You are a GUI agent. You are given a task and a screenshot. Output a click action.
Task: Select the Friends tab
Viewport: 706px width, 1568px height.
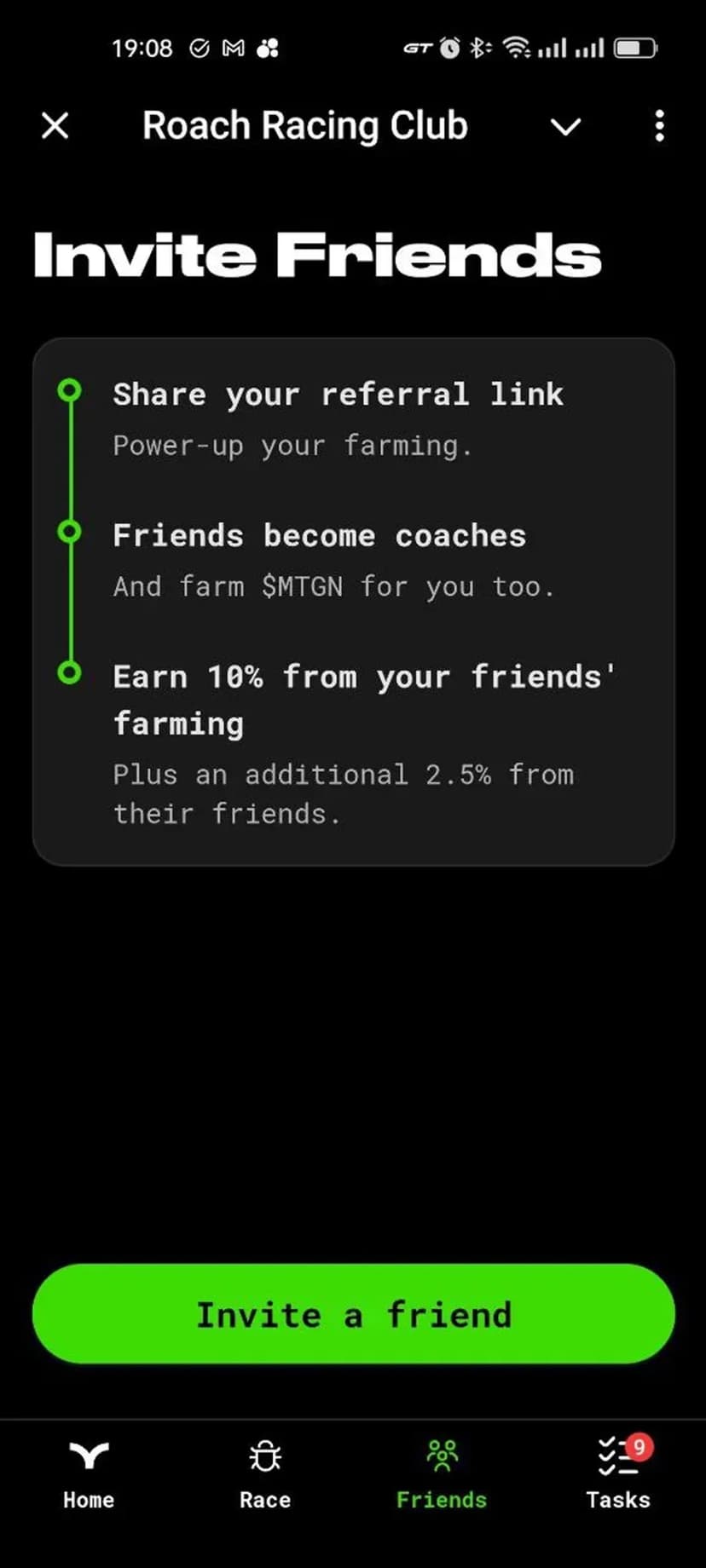click(x=442, y=1474)
